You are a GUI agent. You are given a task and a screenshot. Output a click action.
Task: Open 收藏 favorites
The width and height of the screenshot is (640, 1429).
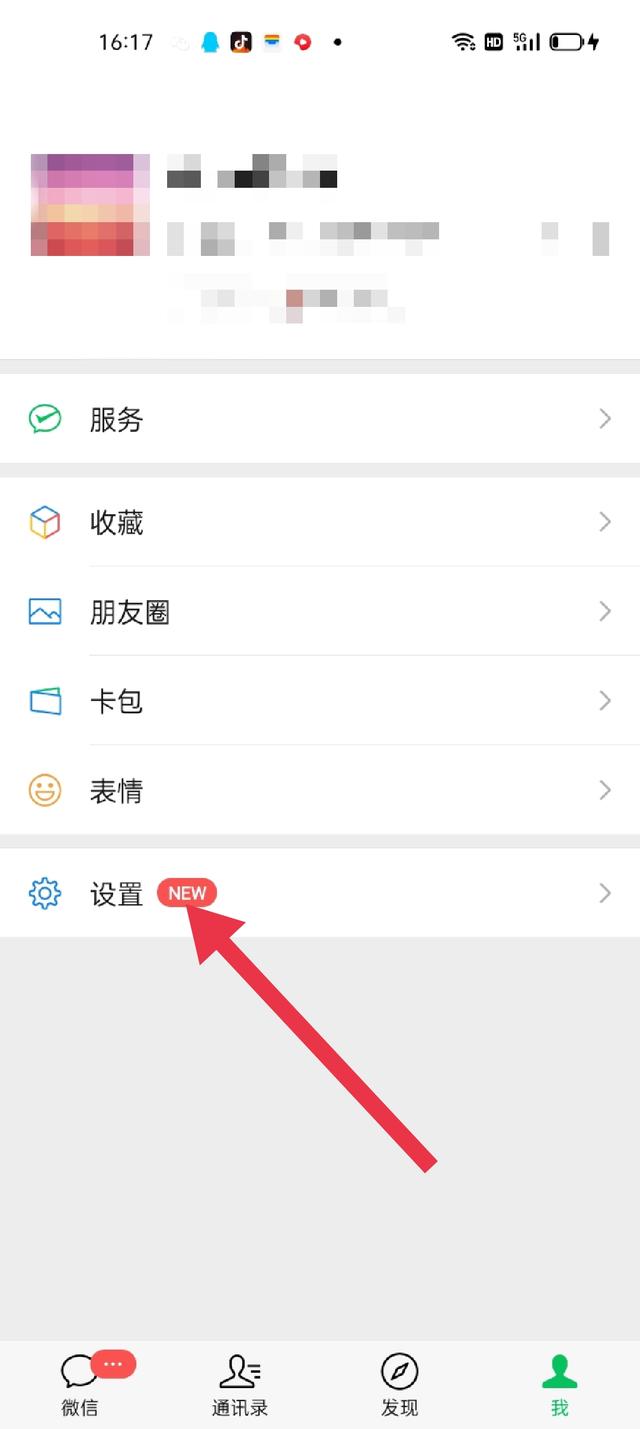(x=320, y=522)
